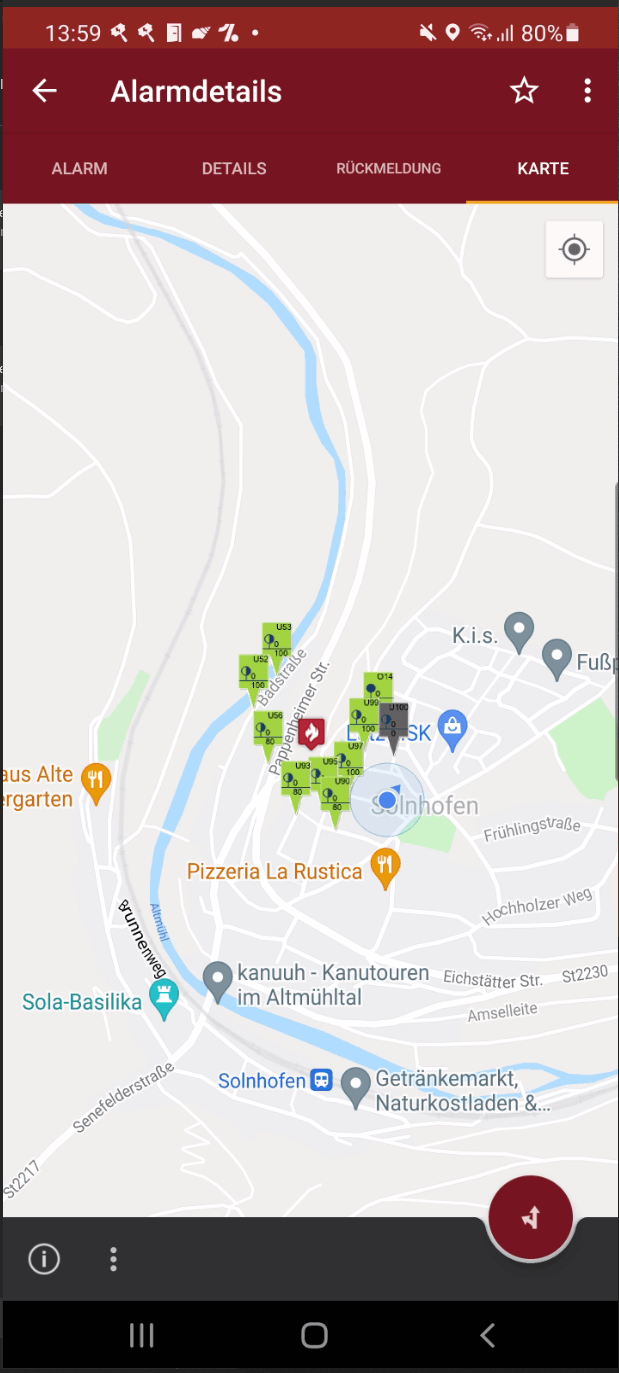
Task: Center the map on my location
Action: tap(574, 249)
